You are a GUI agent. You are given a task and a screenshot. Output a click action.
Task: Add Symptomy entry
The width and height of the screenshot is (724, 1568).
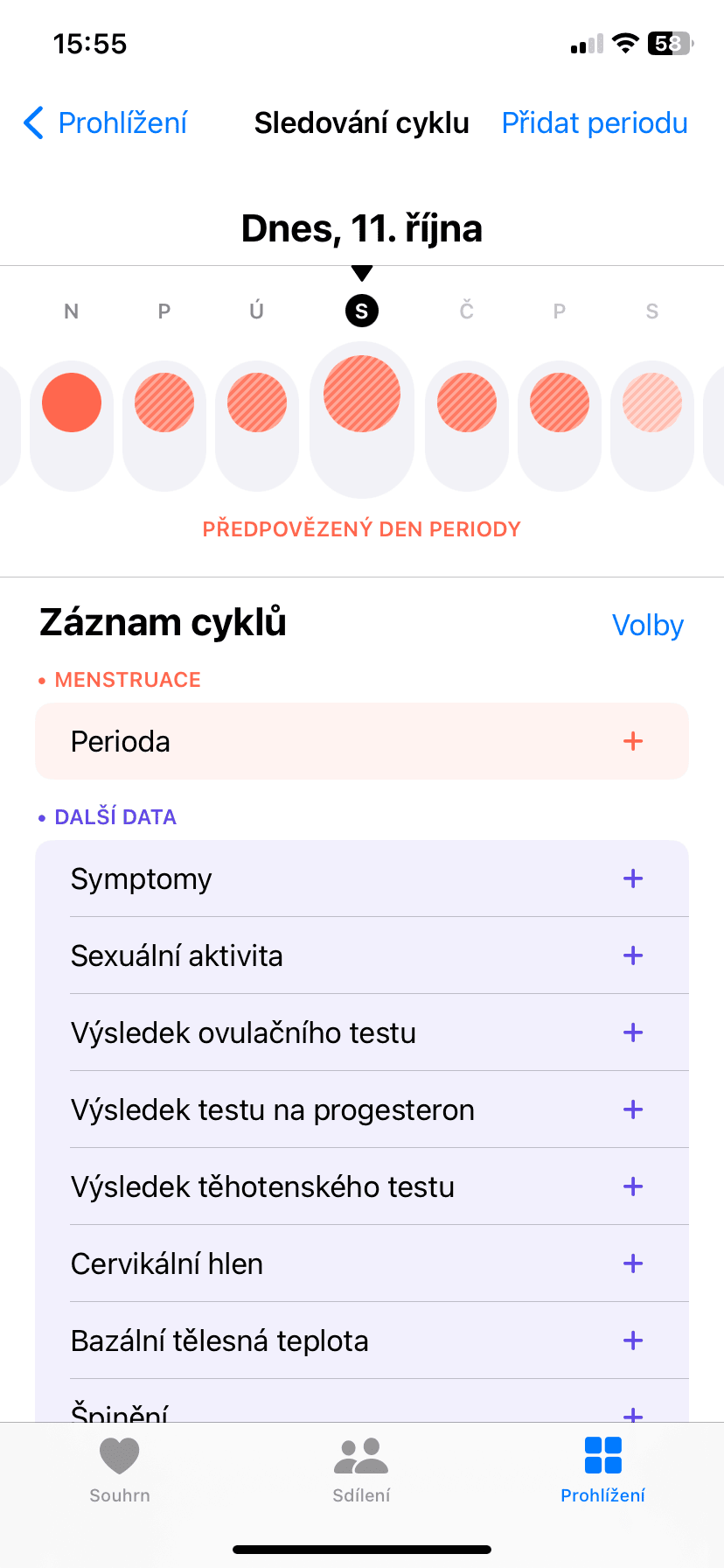pos(632,879)
